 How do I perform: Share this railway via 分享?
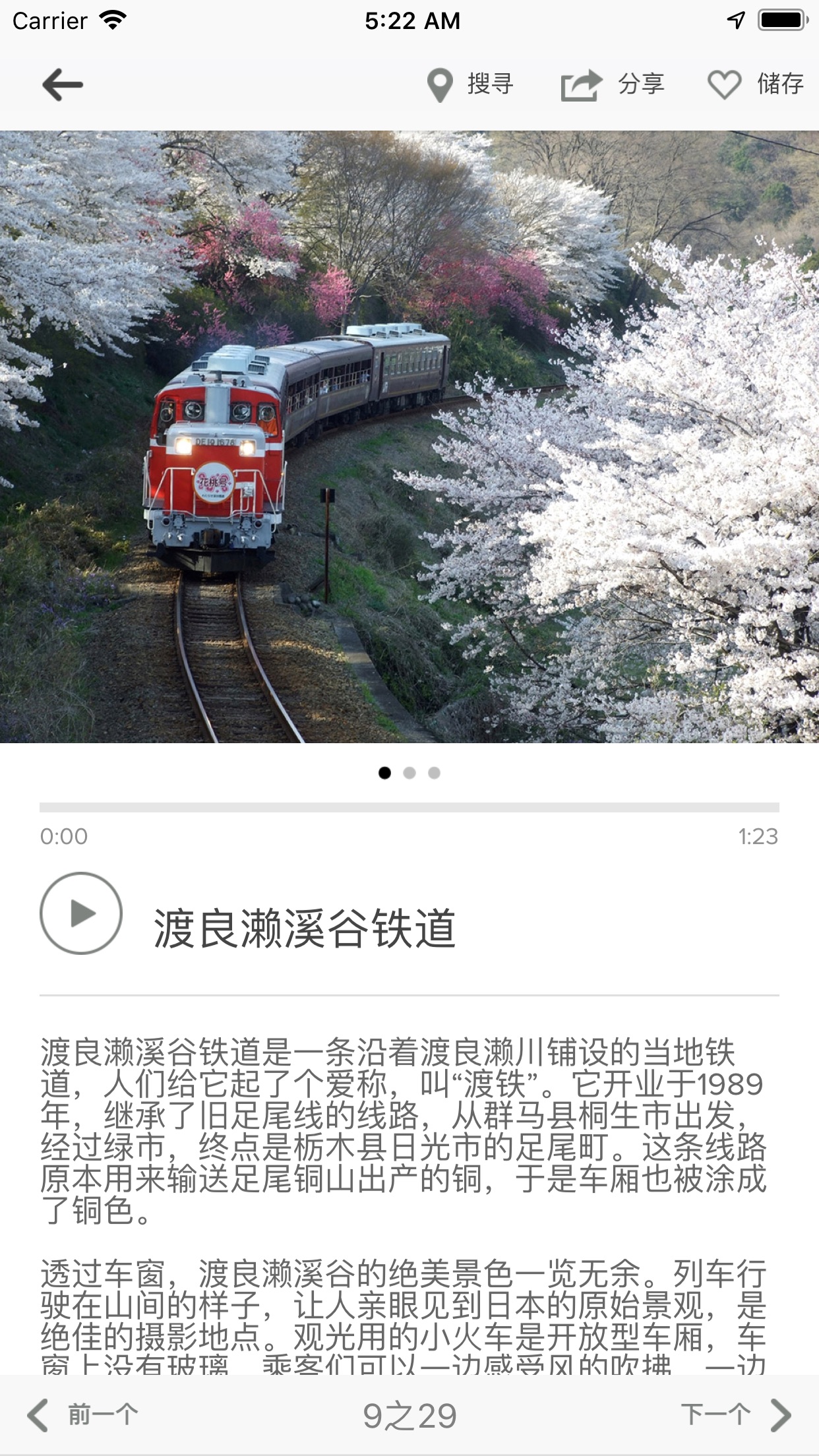613,84
